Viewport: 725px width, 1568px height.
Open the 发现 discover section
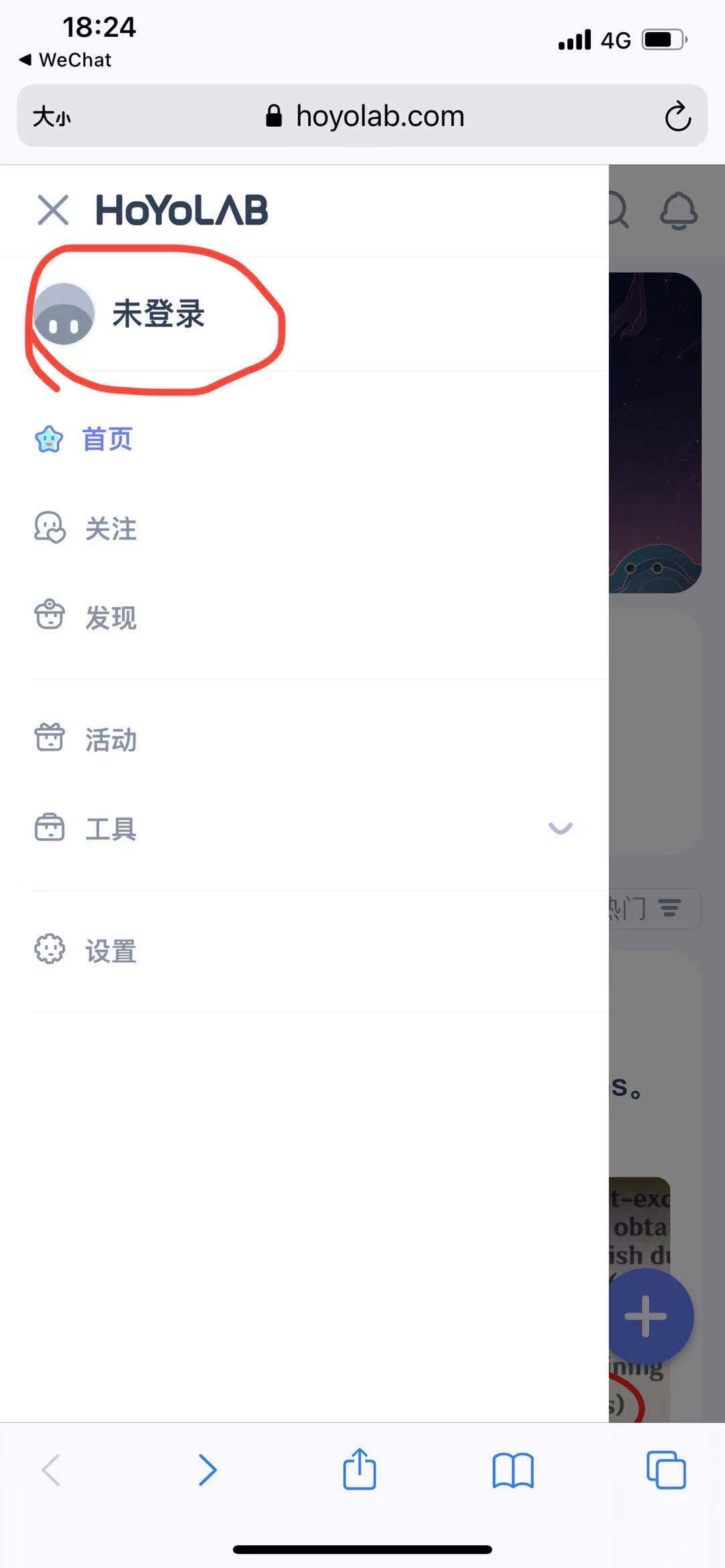(x=109, y=618)
